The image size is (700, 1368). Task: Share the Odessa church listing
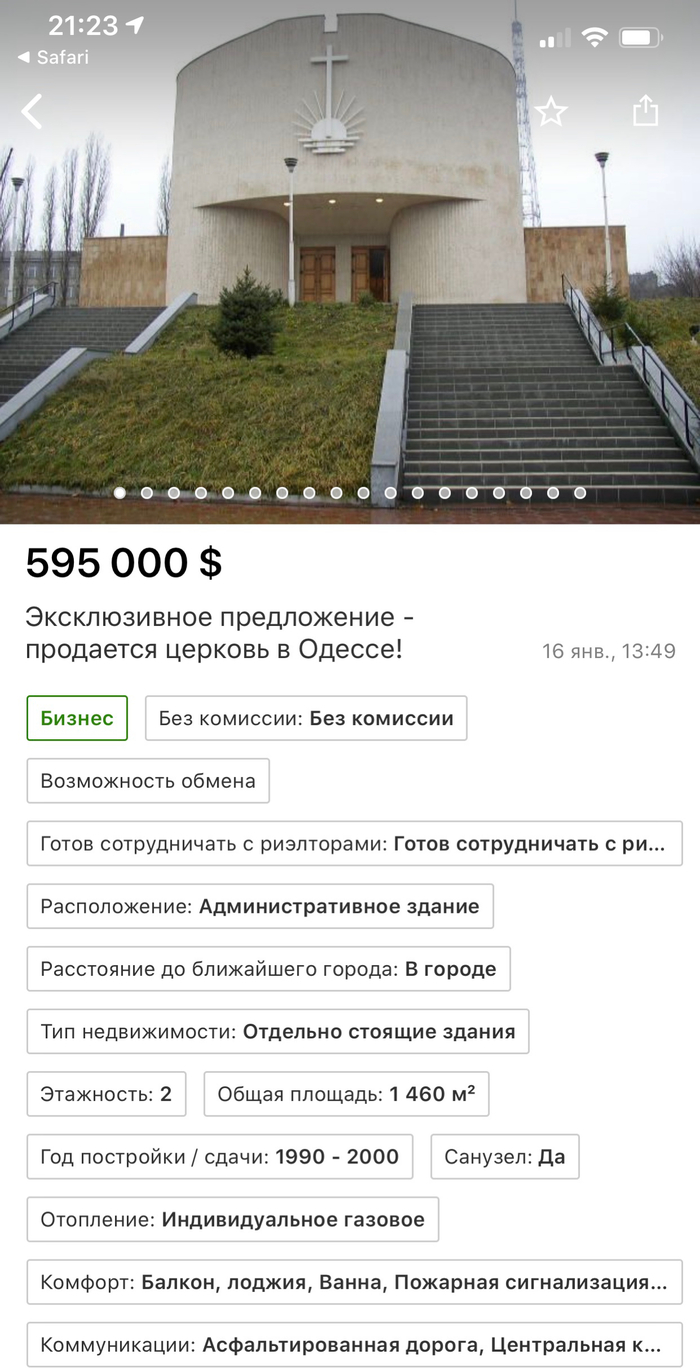646,110
